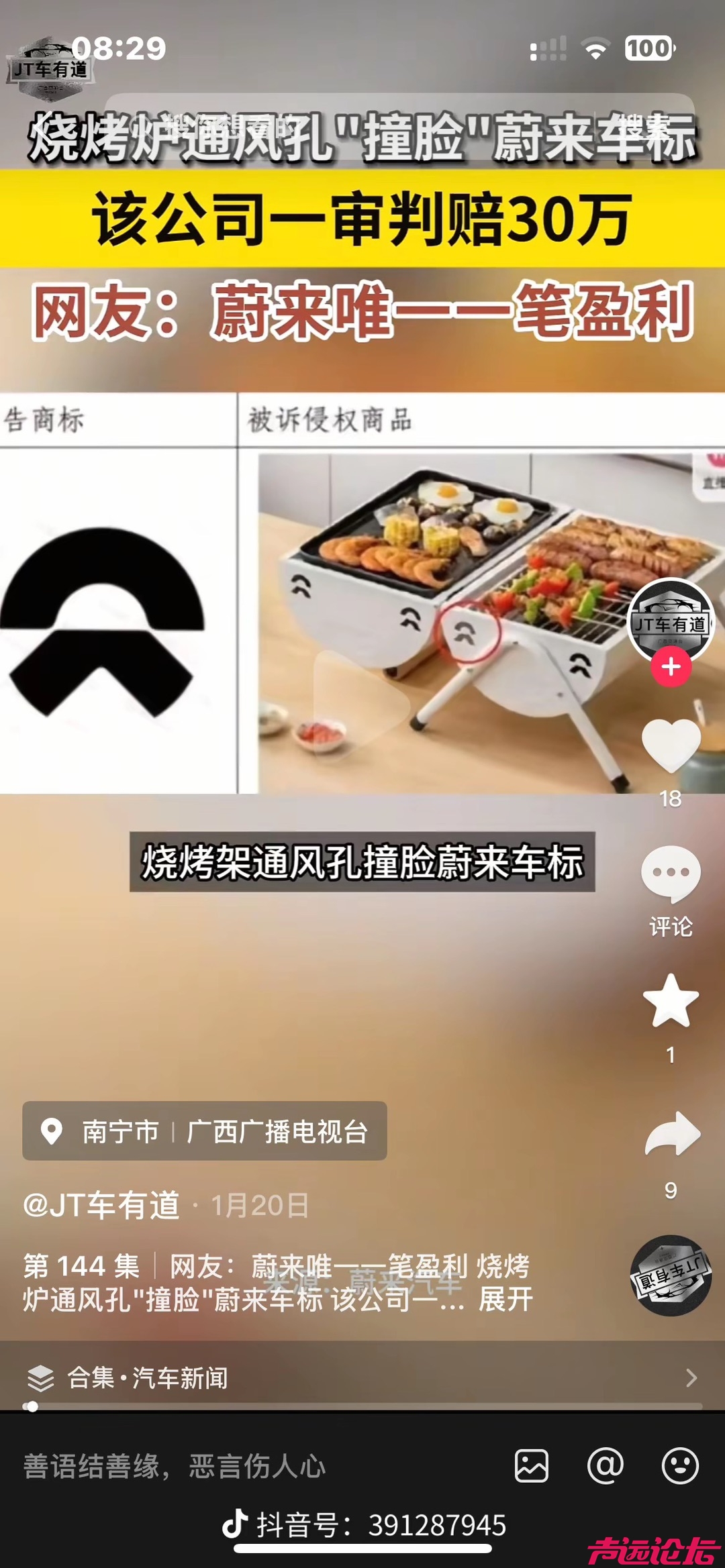This screenshot has width=725, height=1568.
Task: Mention someone with the @ icon
Action: click(606, 1466)
